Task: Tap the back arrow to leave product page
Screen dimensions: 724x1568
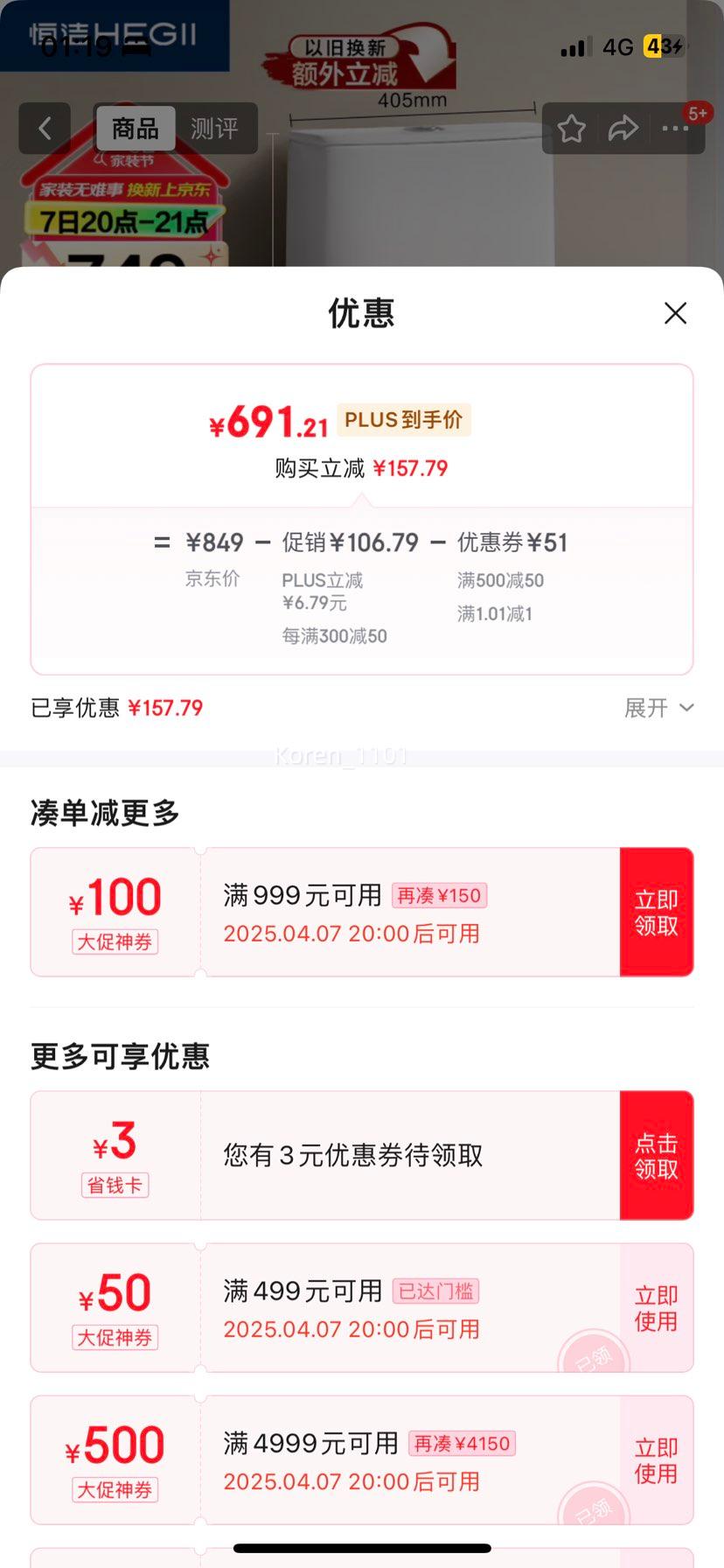Action: (x=45, y=128)
